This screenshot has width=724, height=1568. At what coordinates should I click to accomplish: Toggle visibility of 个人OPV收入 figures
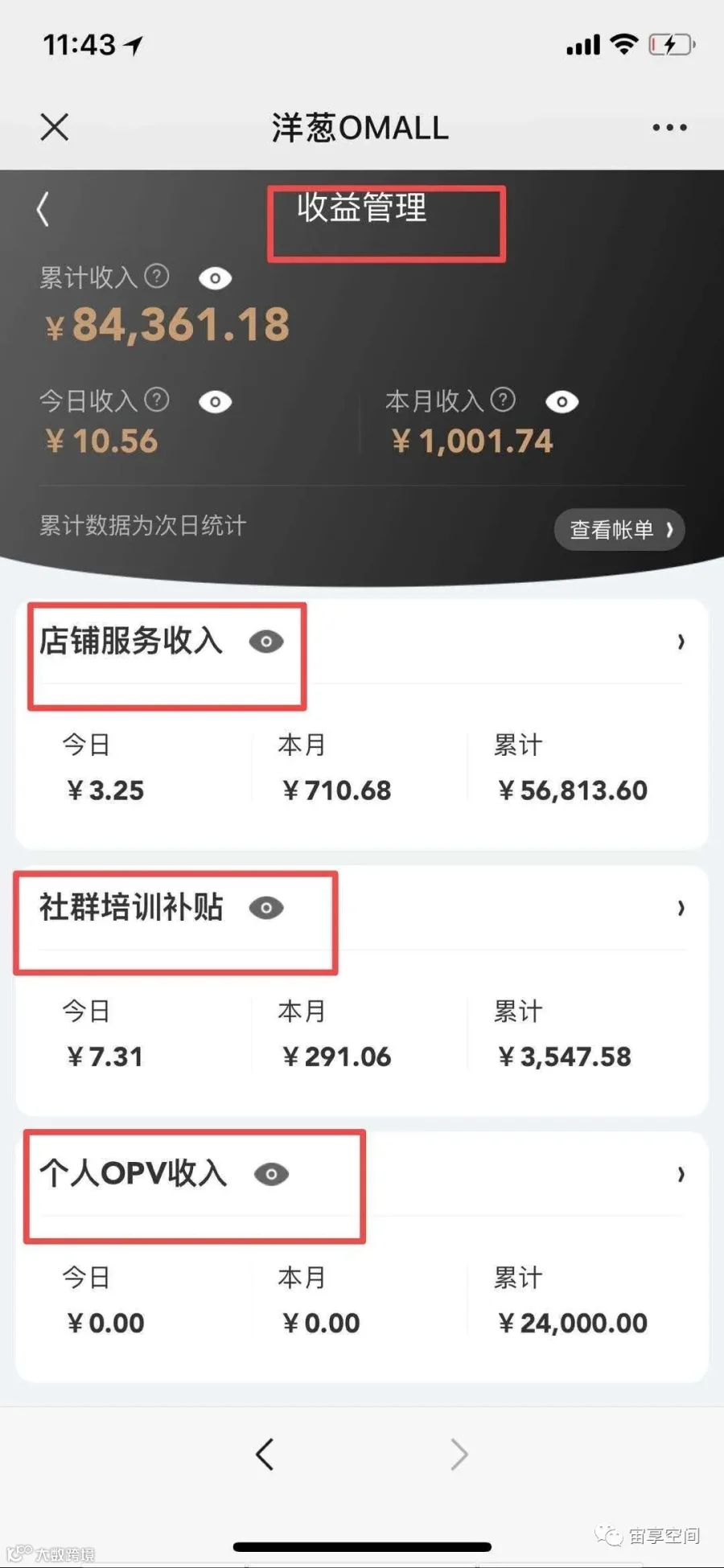(x=271, y=1174)
